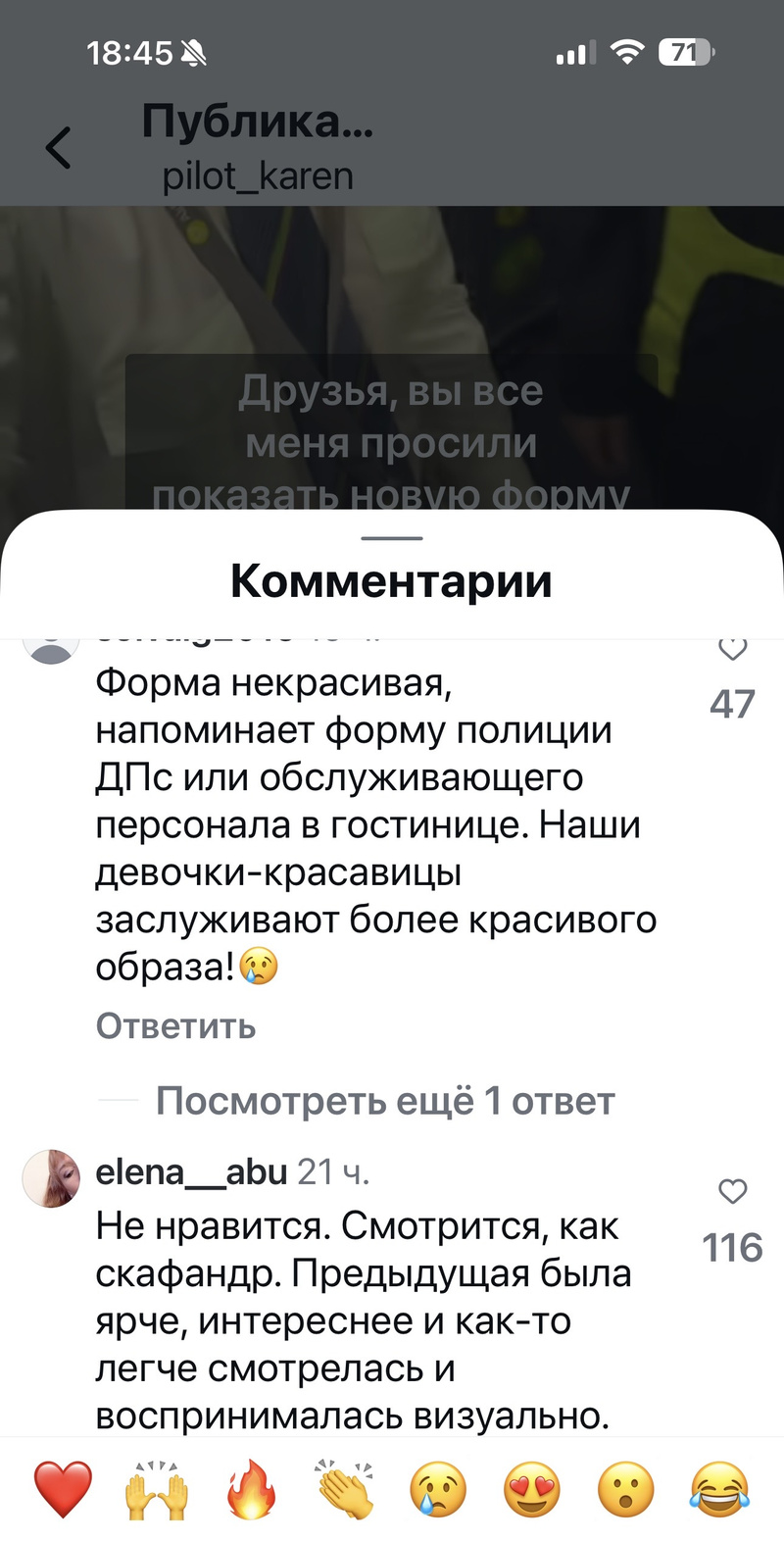Open elena__abu's profile by username
This screenshot has width=784, height=1541.
tap(191, 1171)
